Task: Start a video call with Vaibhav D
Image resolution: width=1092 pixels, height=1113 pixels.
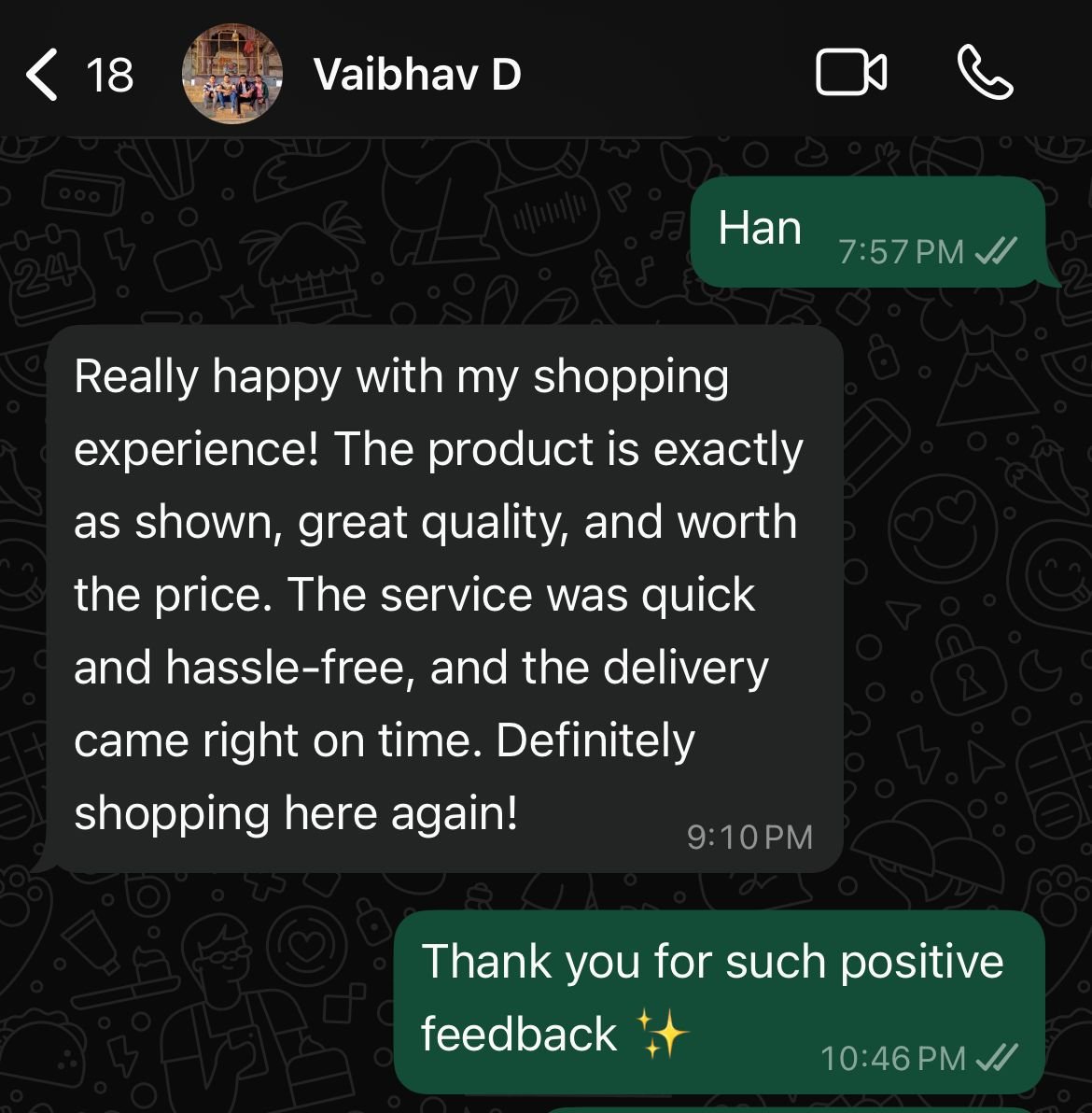Action: coord(850,74)
